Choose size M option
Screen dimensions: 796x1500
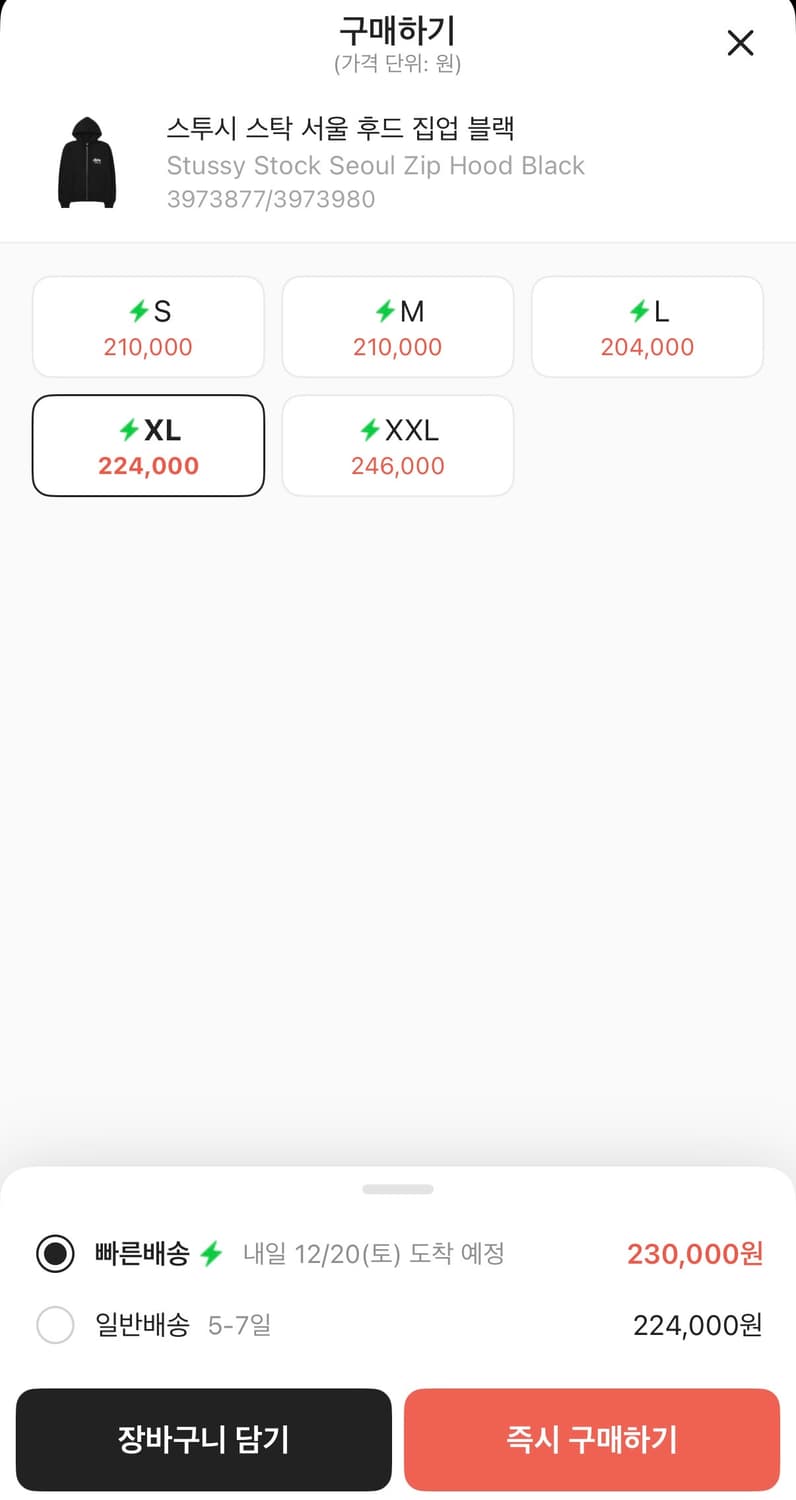(x=397, y=327)
